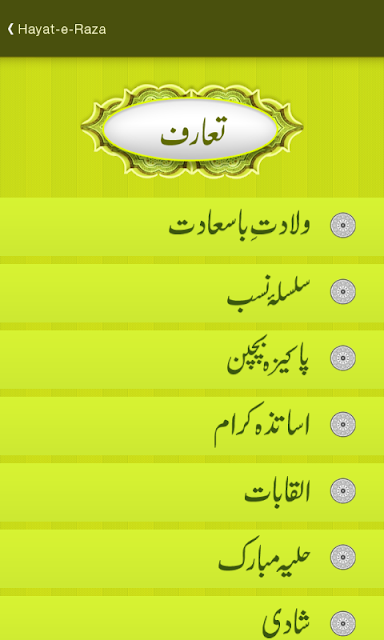
Task: Select the پاکیزہ بچپن row
Action: pyautogui.click(x=192, y=360)
